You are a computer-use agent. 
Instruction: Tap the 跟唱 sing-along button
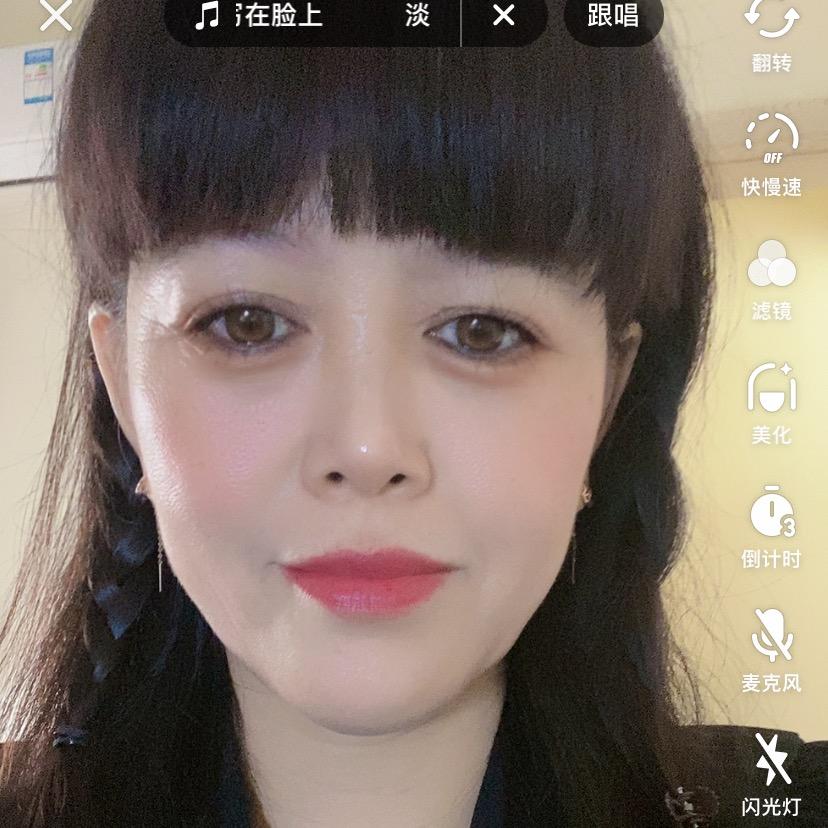[x=612, y=15]
